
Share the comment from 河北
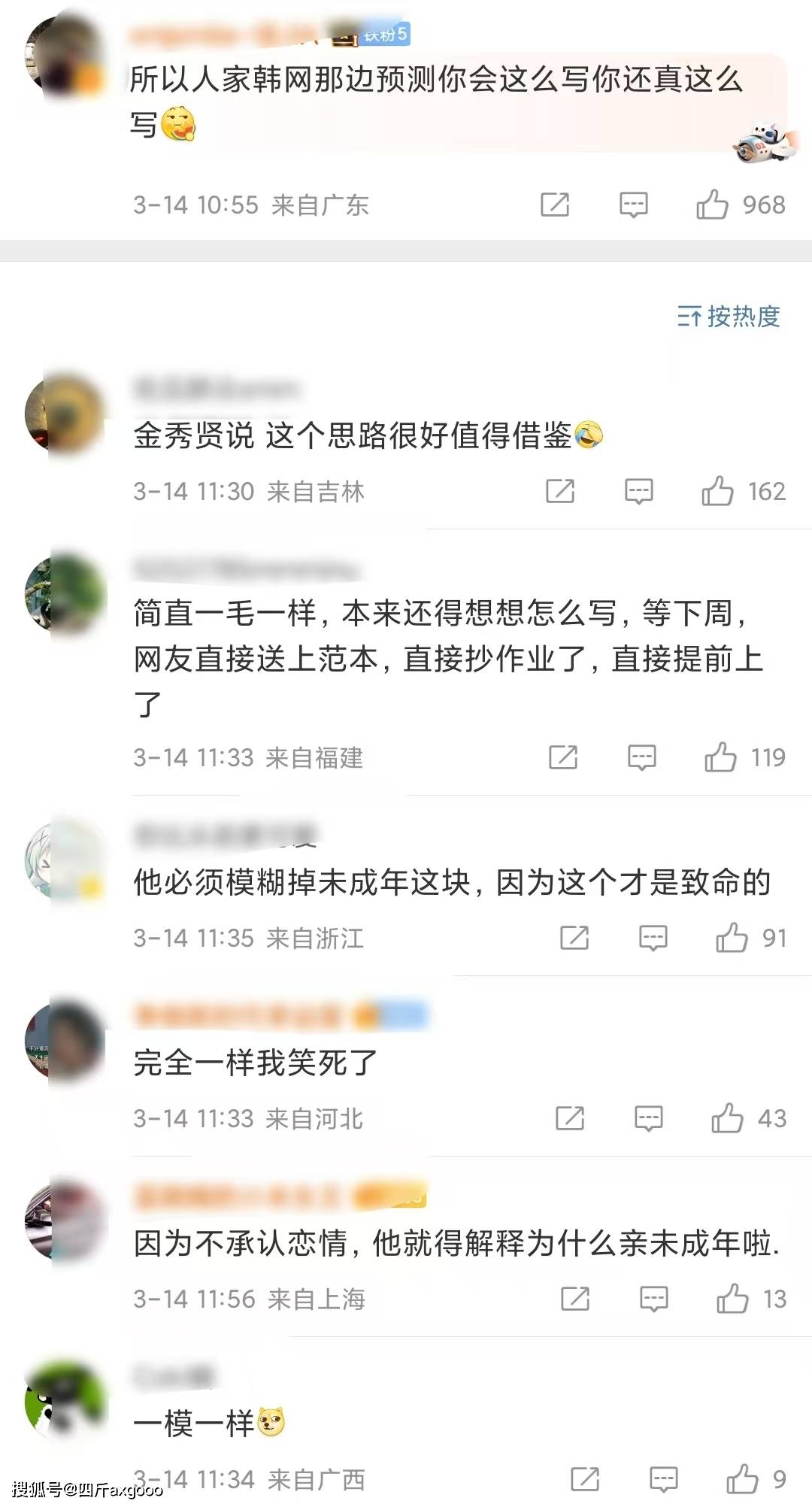[x=570, y=1118]
